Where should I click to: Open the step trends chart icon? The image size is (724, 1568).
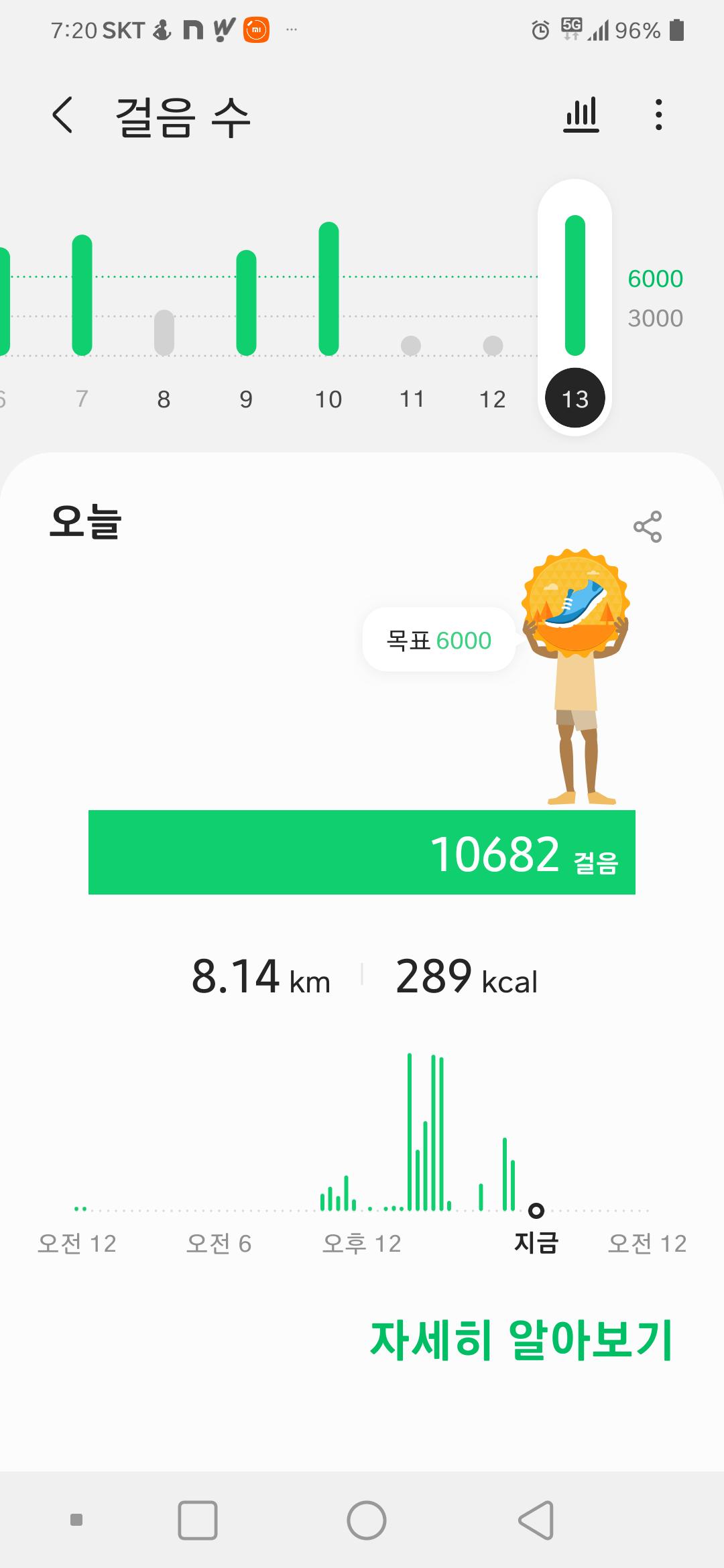coord(581,115)
